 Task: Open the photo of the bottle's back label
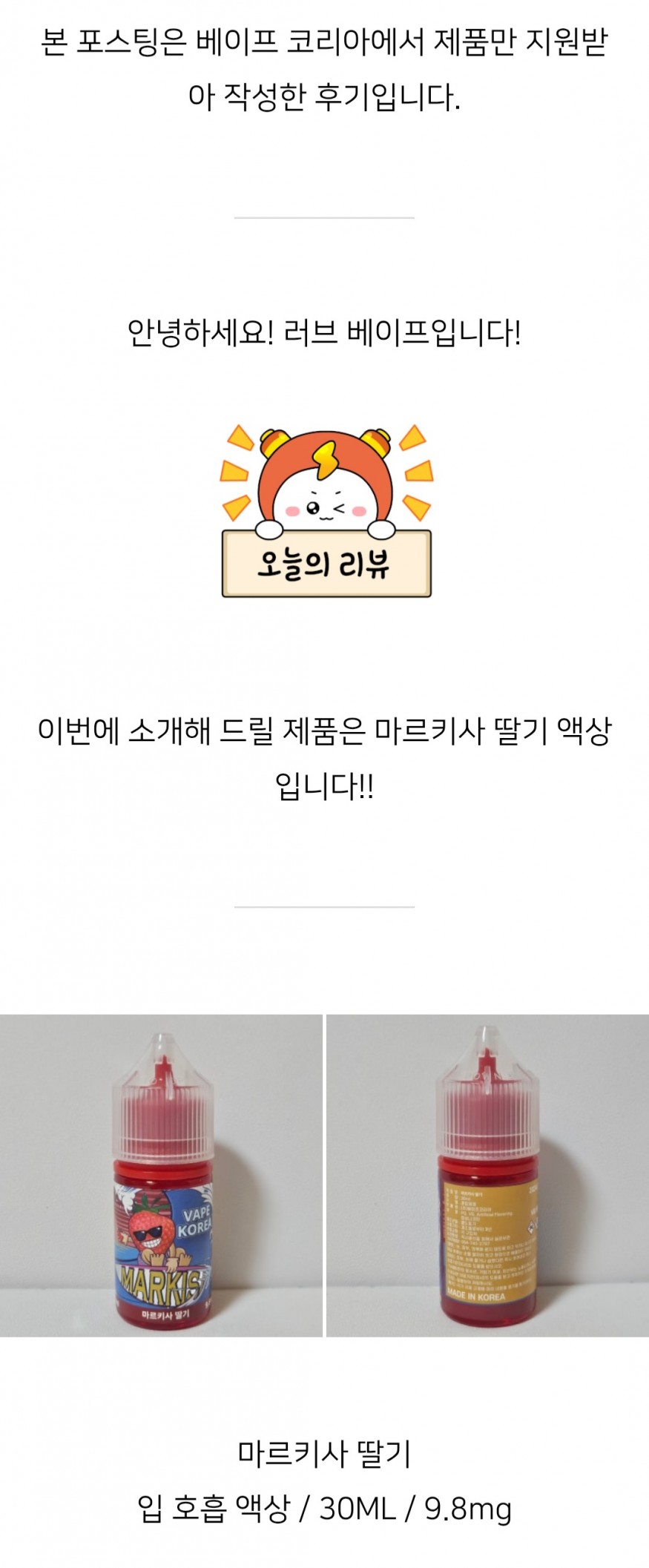pos(487,1176)
